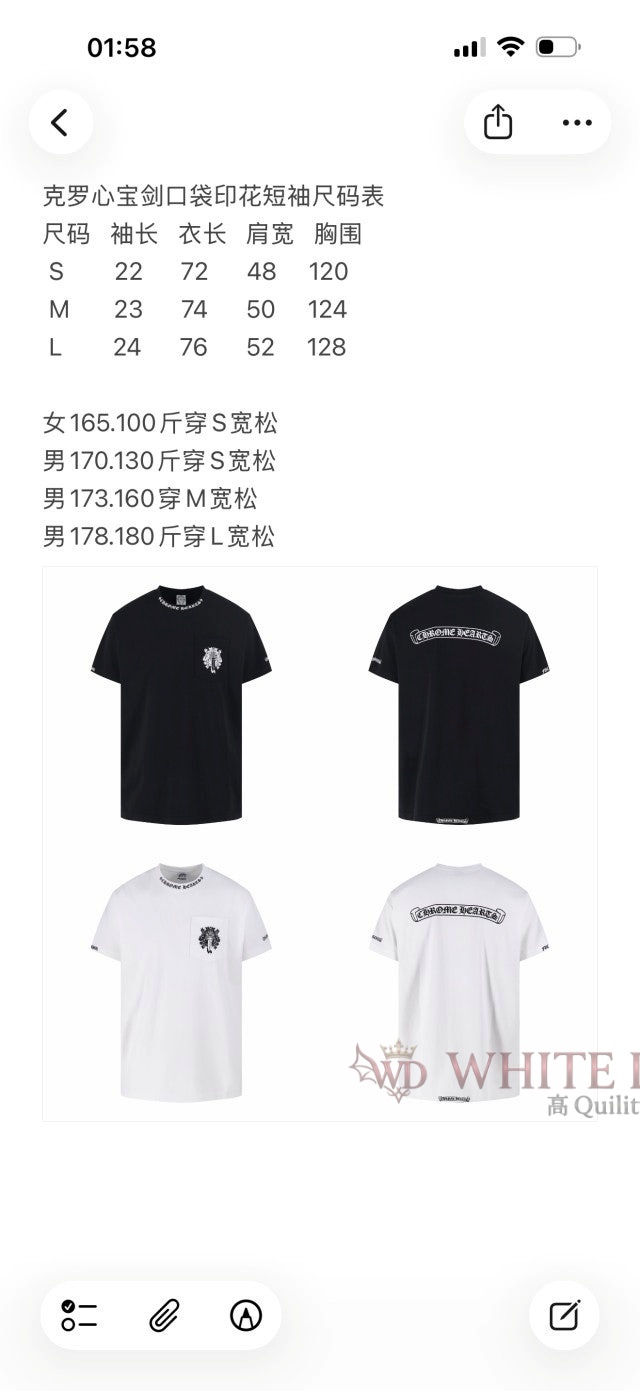This screenshot has width=640, height=1391.
Task: Open the markup pen tool
Action: pos(246,1315)
